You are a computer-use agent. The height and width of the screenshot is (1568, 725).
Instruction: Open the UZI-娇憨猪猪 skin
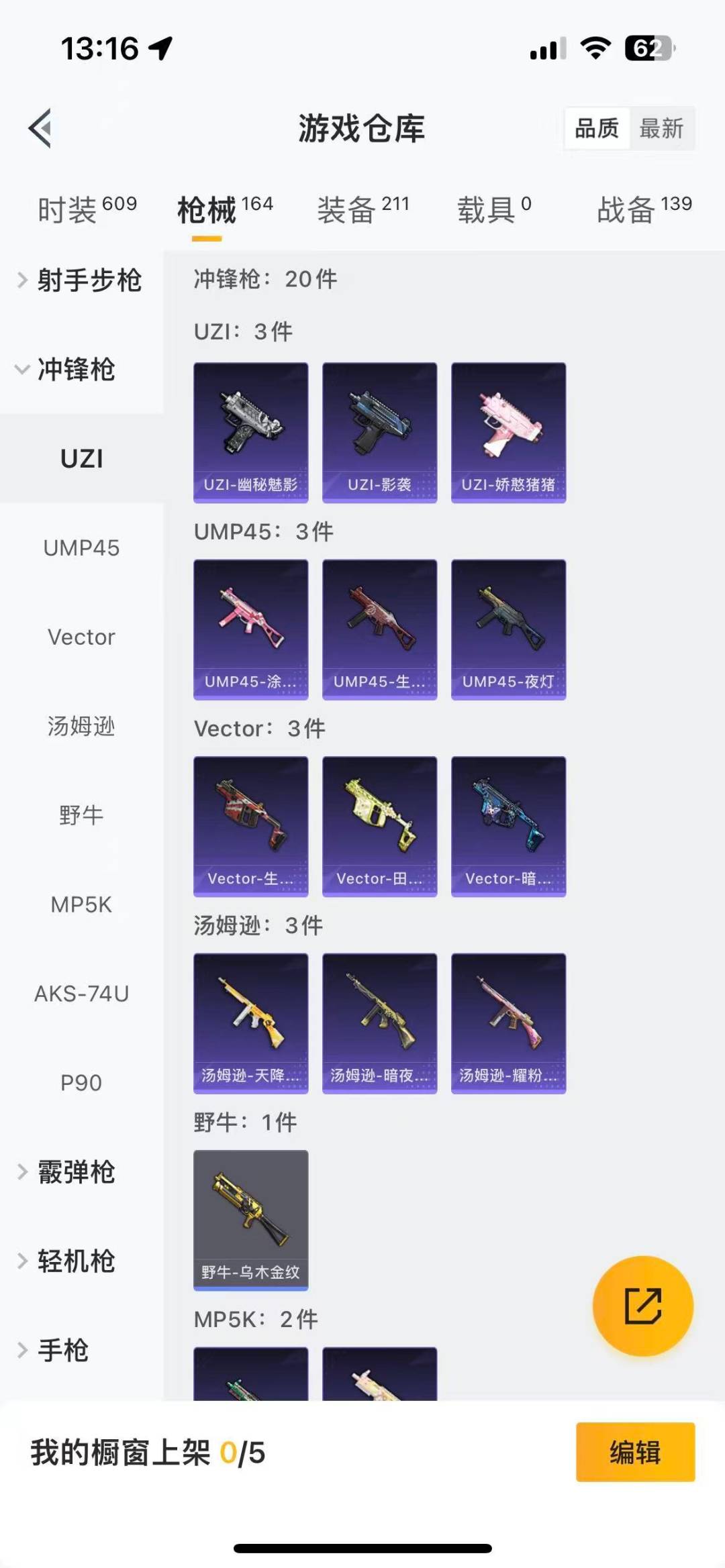point(508,432)
